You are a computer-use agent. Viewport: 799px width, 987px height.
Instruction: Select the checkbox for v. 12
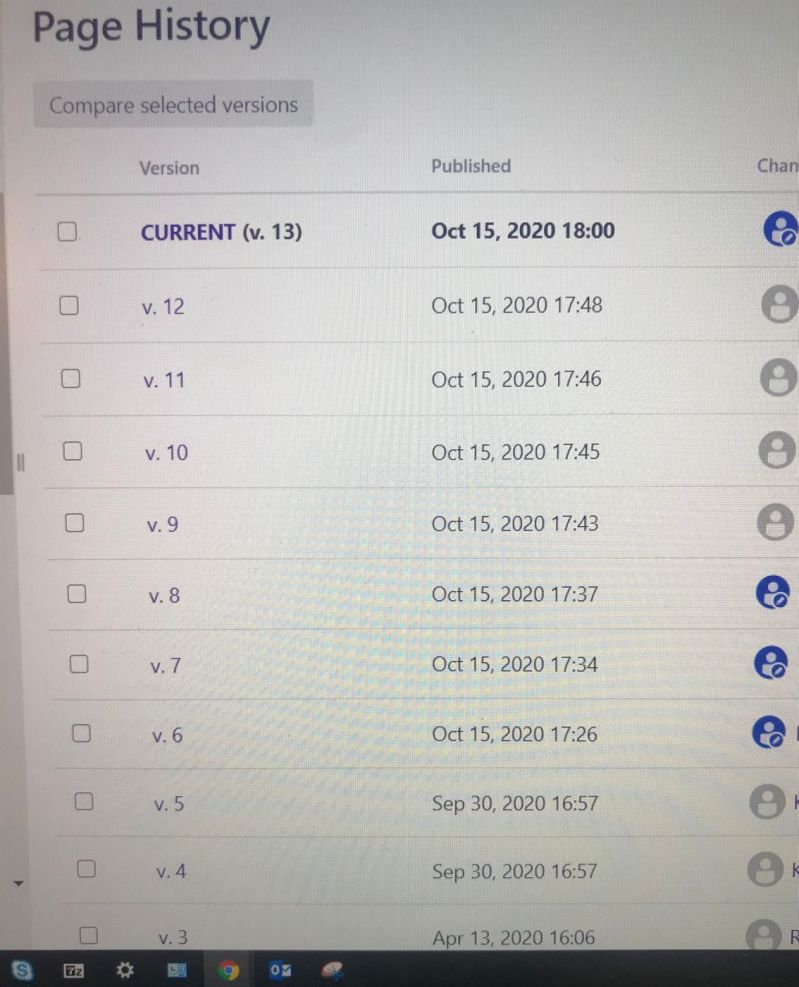pos(69,306)
